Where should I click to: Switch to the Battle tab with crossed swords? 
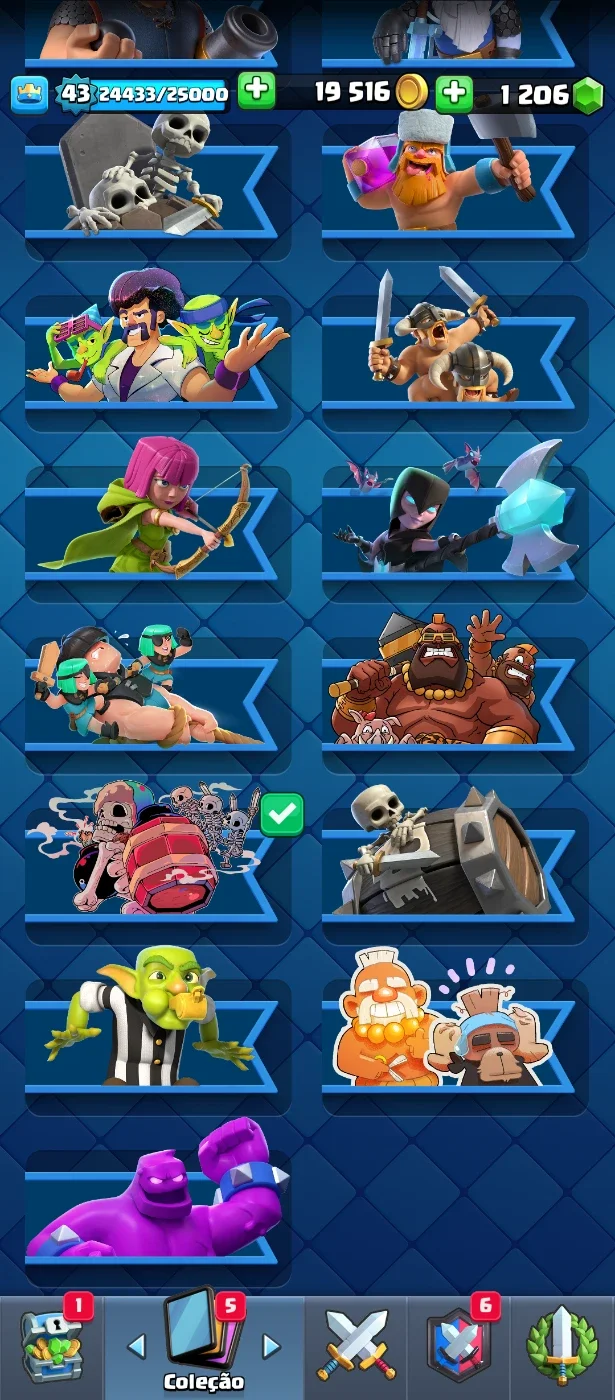click(356, 1348)
